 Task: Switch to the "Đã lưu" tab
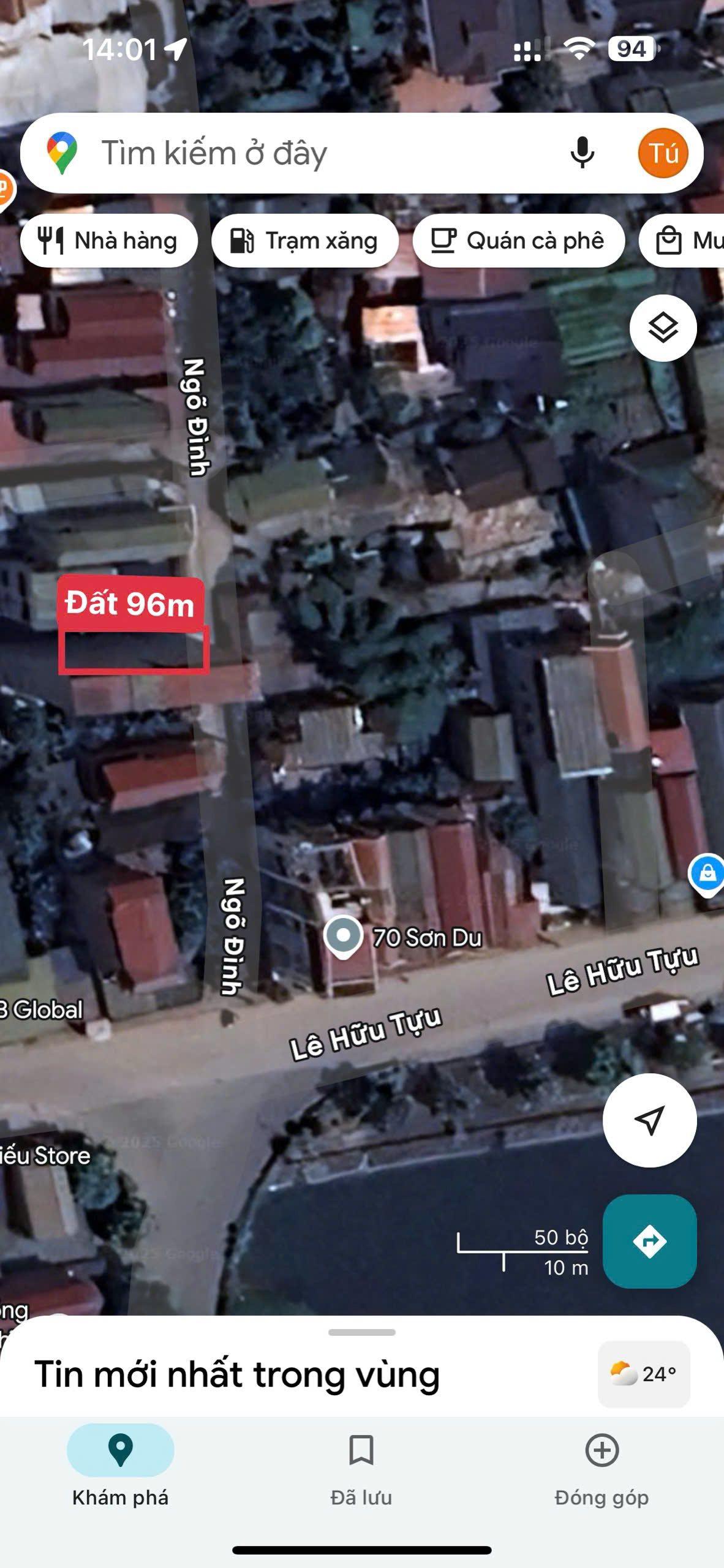(361, 1470)
